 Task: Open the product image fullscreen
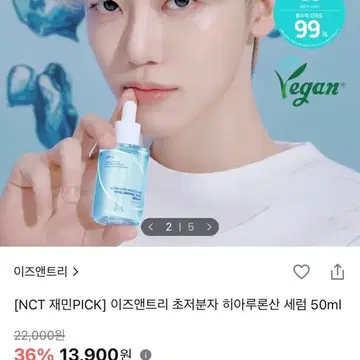click(x=180, y=123)
